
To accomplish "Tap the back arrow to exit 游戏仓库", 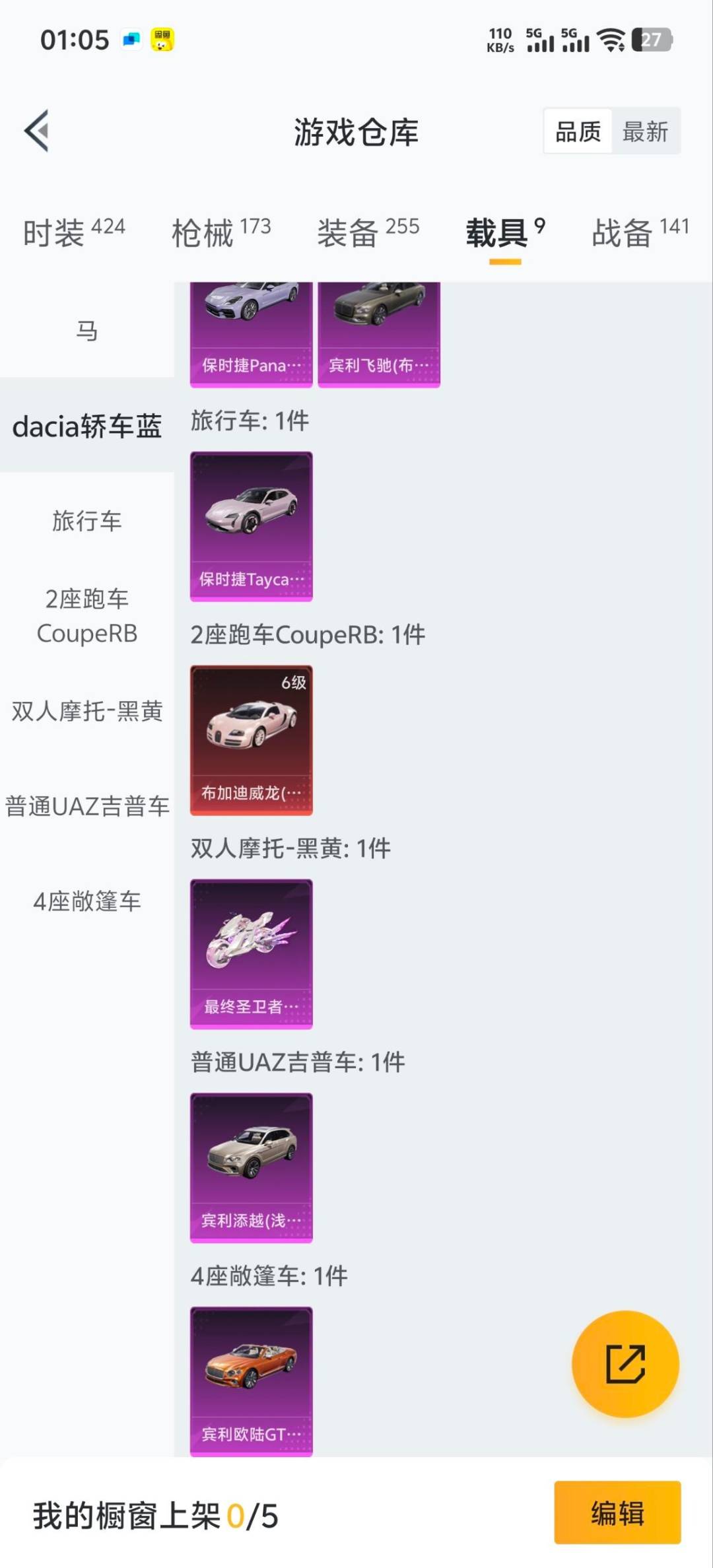I will point(38,131).
